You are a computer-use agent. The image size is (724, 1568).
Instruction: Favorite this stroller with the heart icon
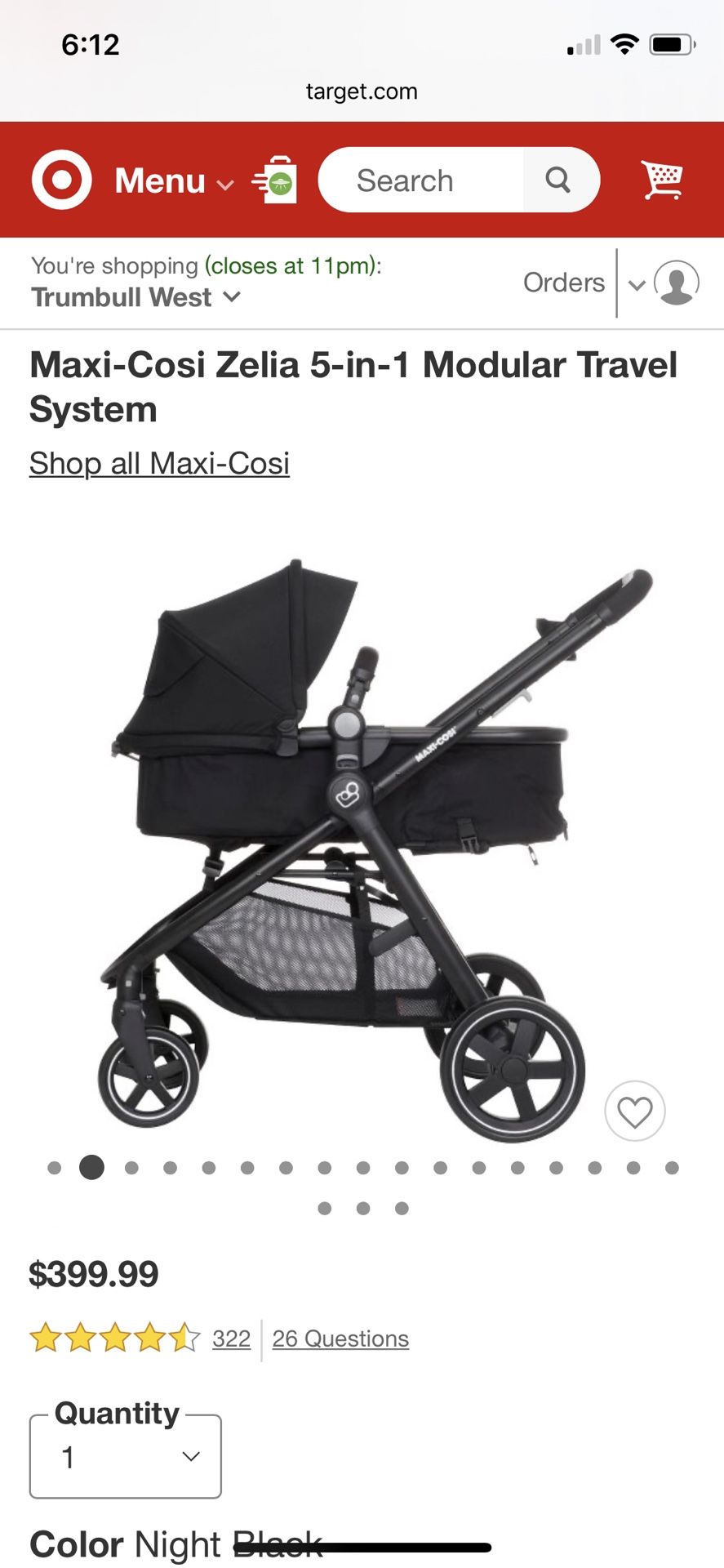coord(635,1111)
